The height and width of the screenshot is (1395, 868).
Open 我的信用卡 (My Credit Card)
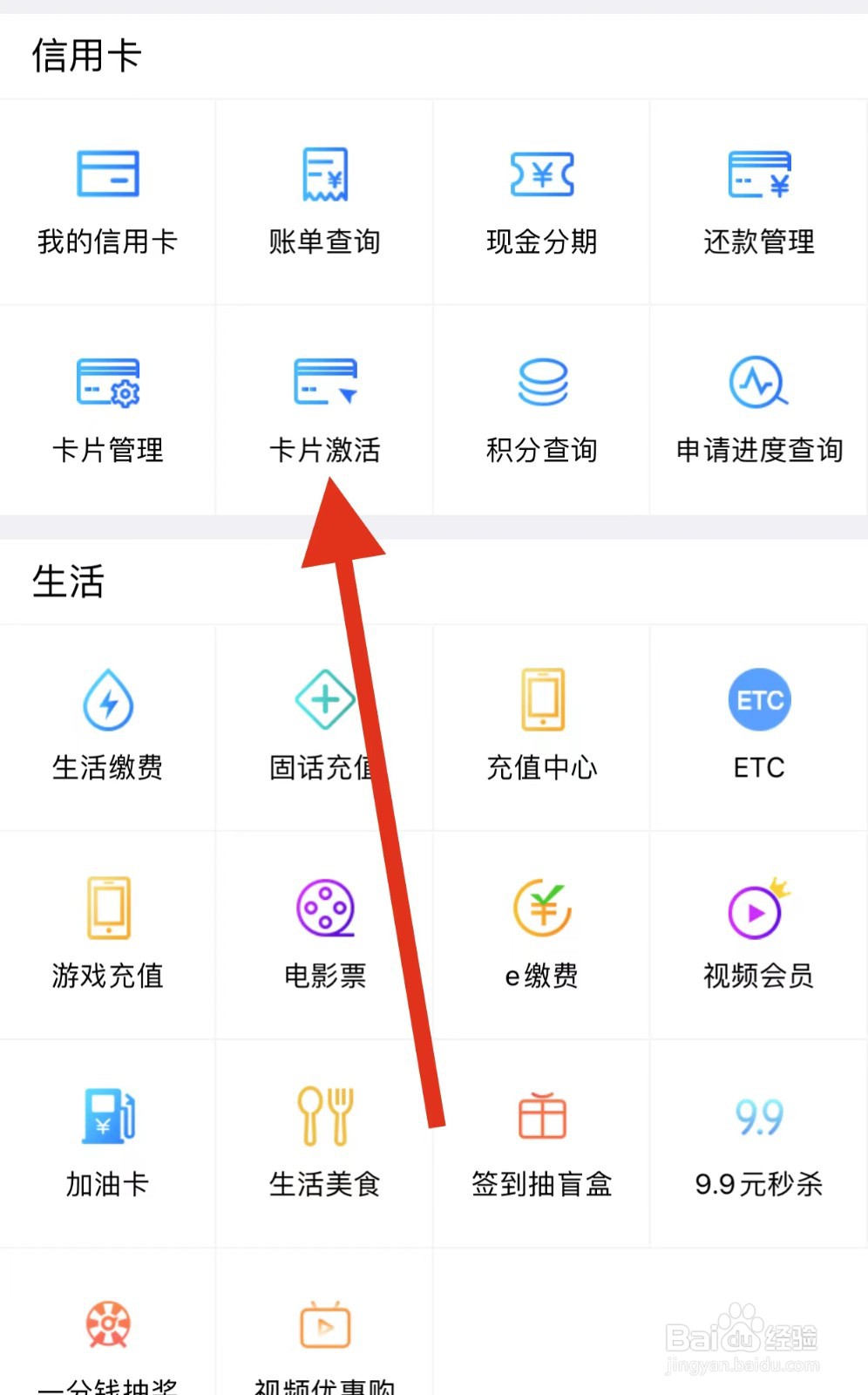click(107, 202)
